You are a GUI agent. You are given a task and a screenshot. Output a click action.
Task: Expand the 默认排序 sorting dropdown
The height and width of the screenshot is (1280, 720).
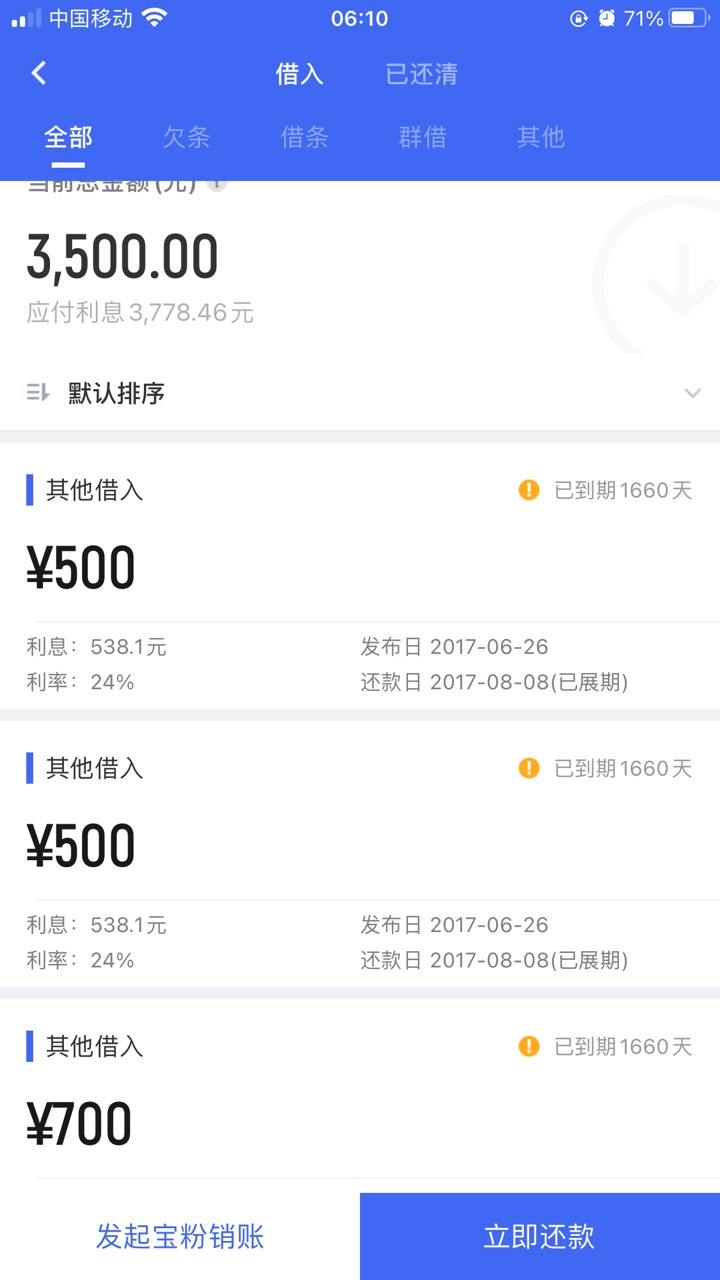click(x=360, y=393)
